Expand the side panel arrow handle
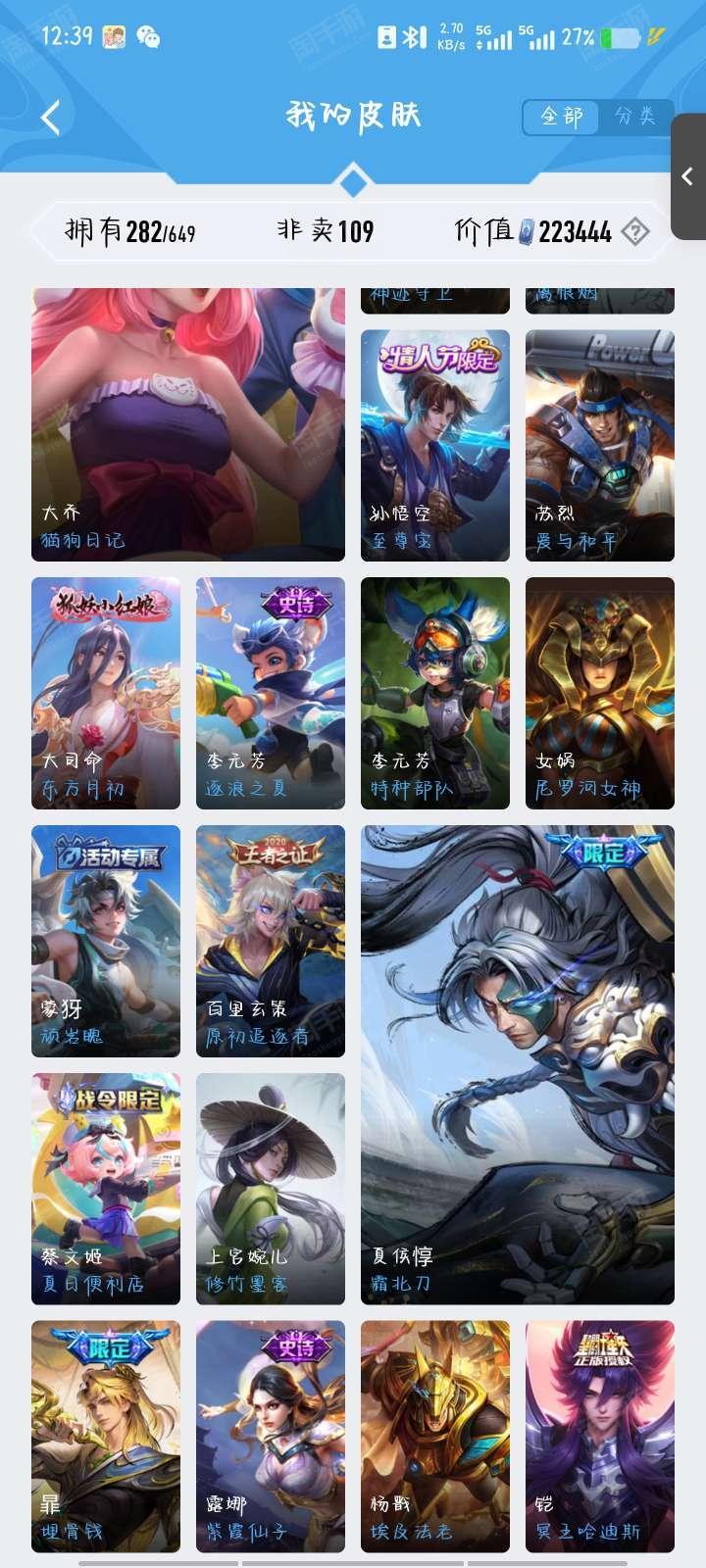The height and width of the screenshot is (1568, 706). point(687,176)
